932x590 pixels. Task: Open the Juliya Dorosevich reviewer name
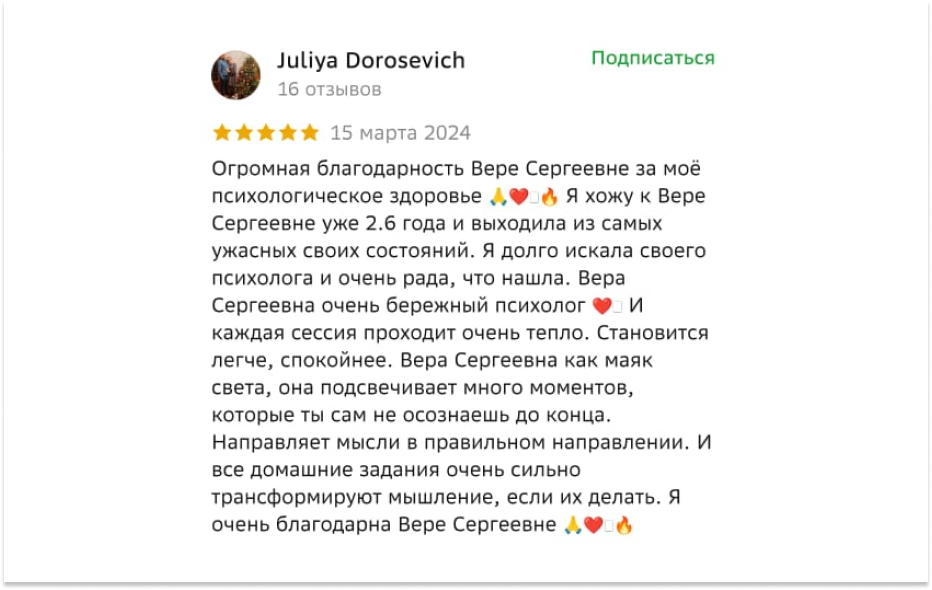[x=370, y=60]
